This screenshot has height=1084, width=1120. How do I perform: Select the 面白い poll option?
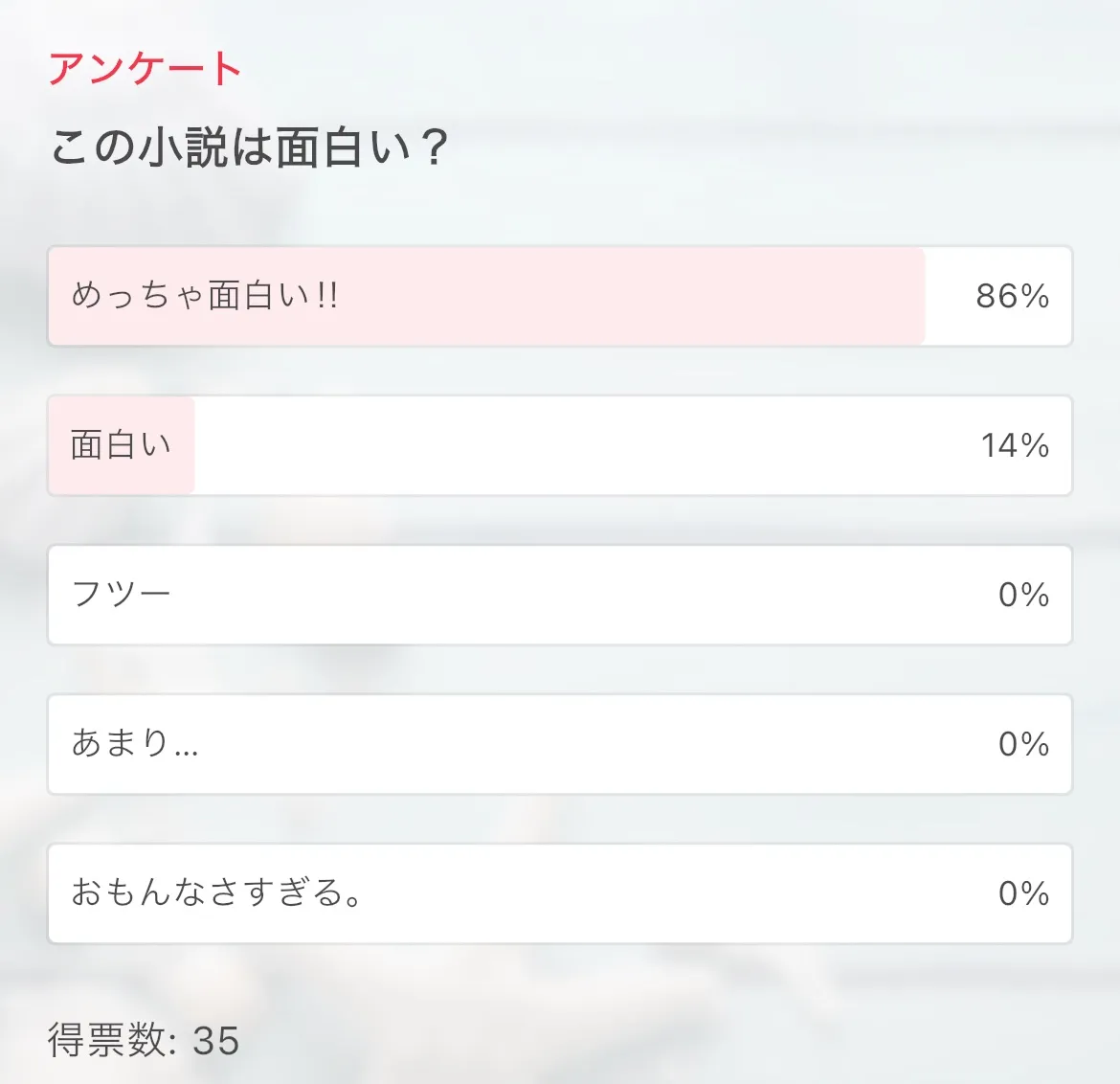(x=559, y=445)
